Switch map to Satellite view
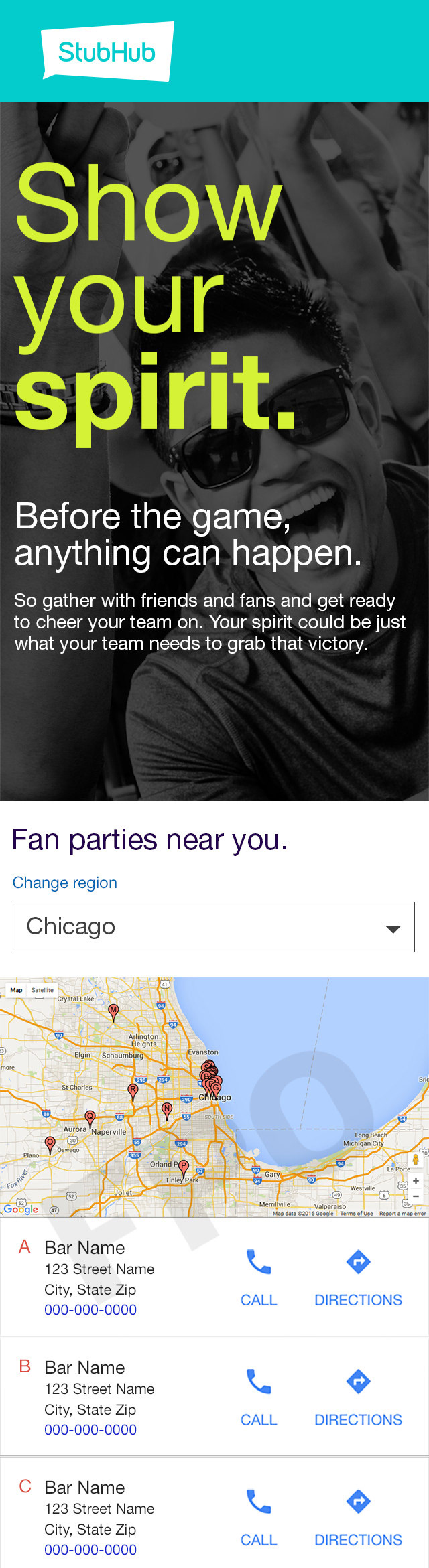 42,990
